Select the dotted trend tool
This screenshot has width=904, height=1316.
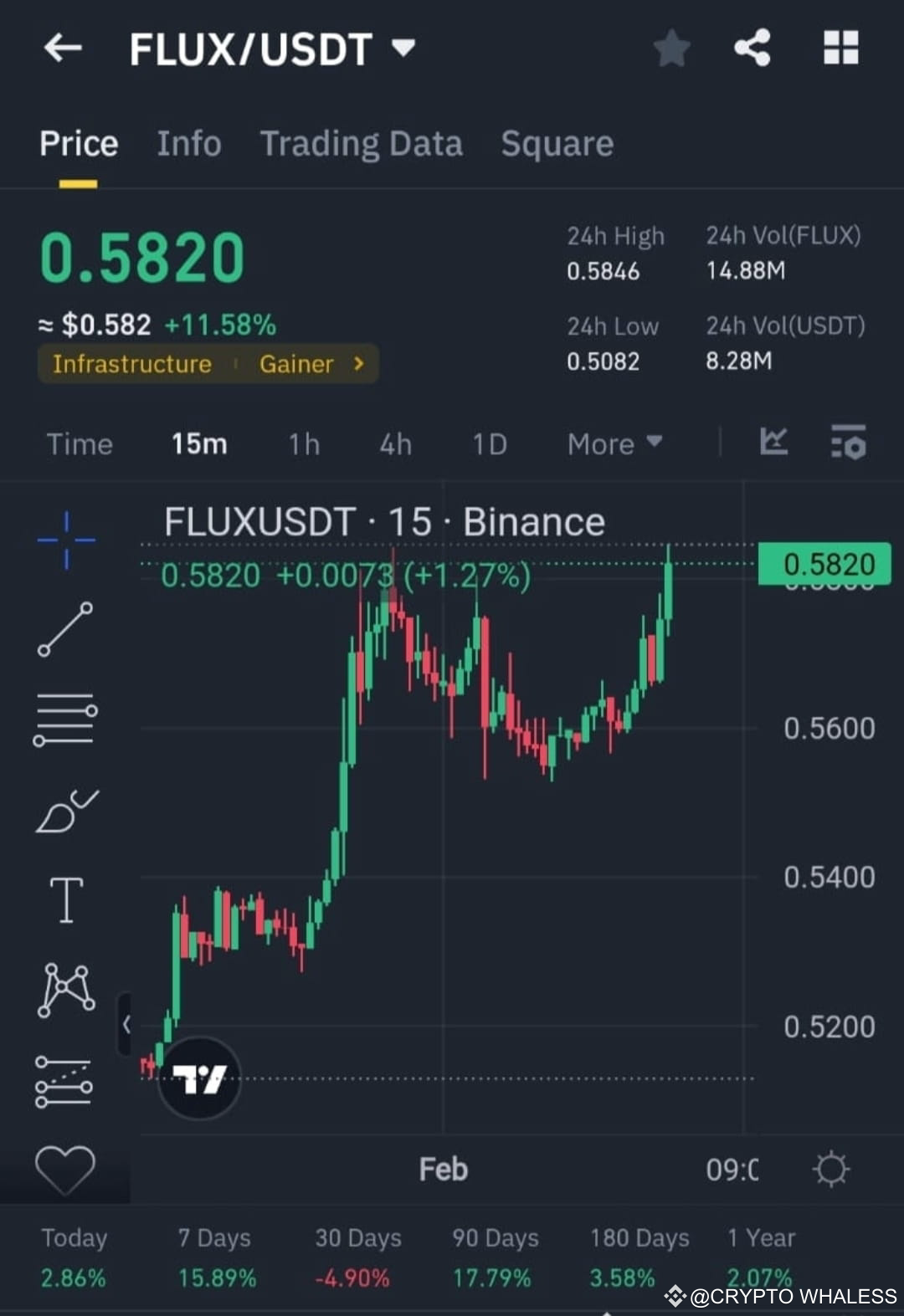tap(65, 1079)
